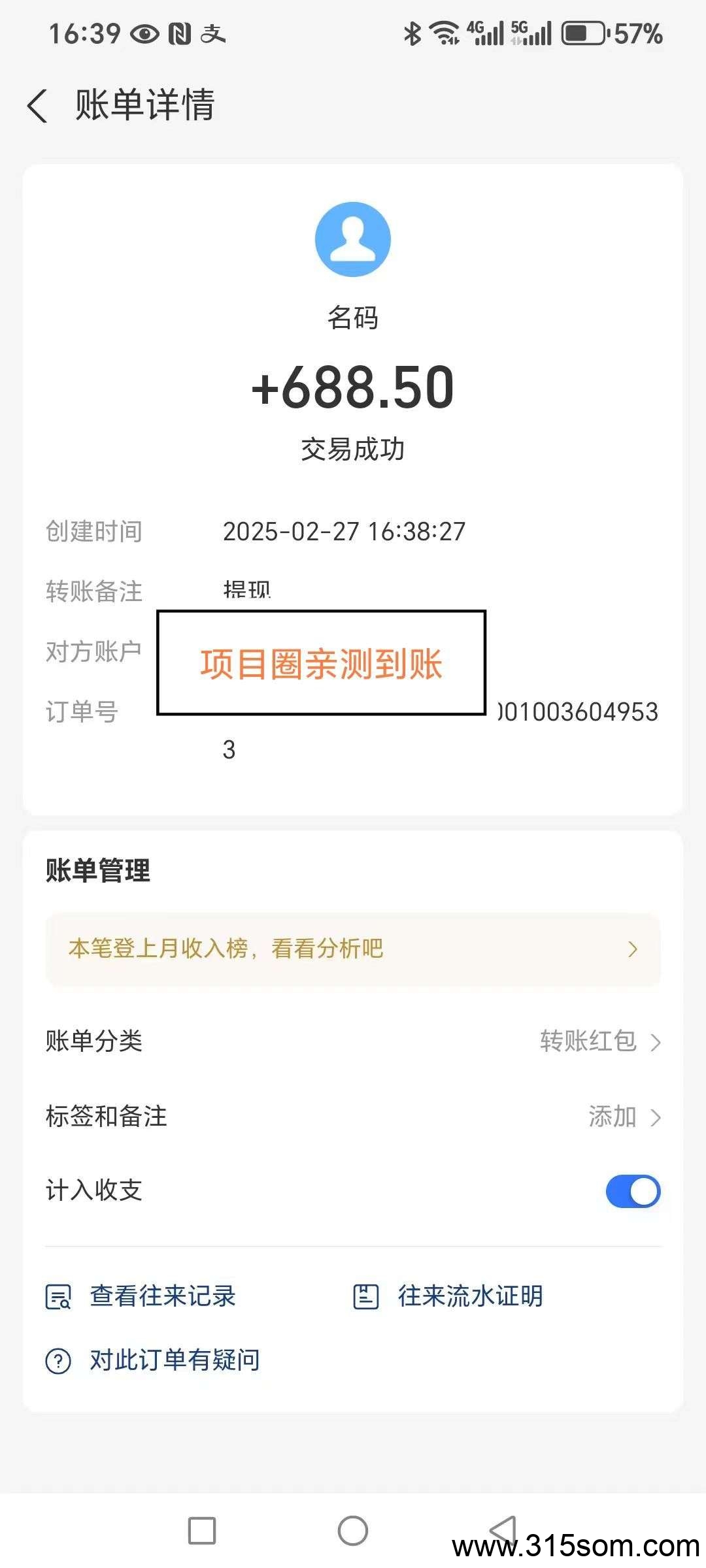Open 往来流水证明

(448, 1296)
